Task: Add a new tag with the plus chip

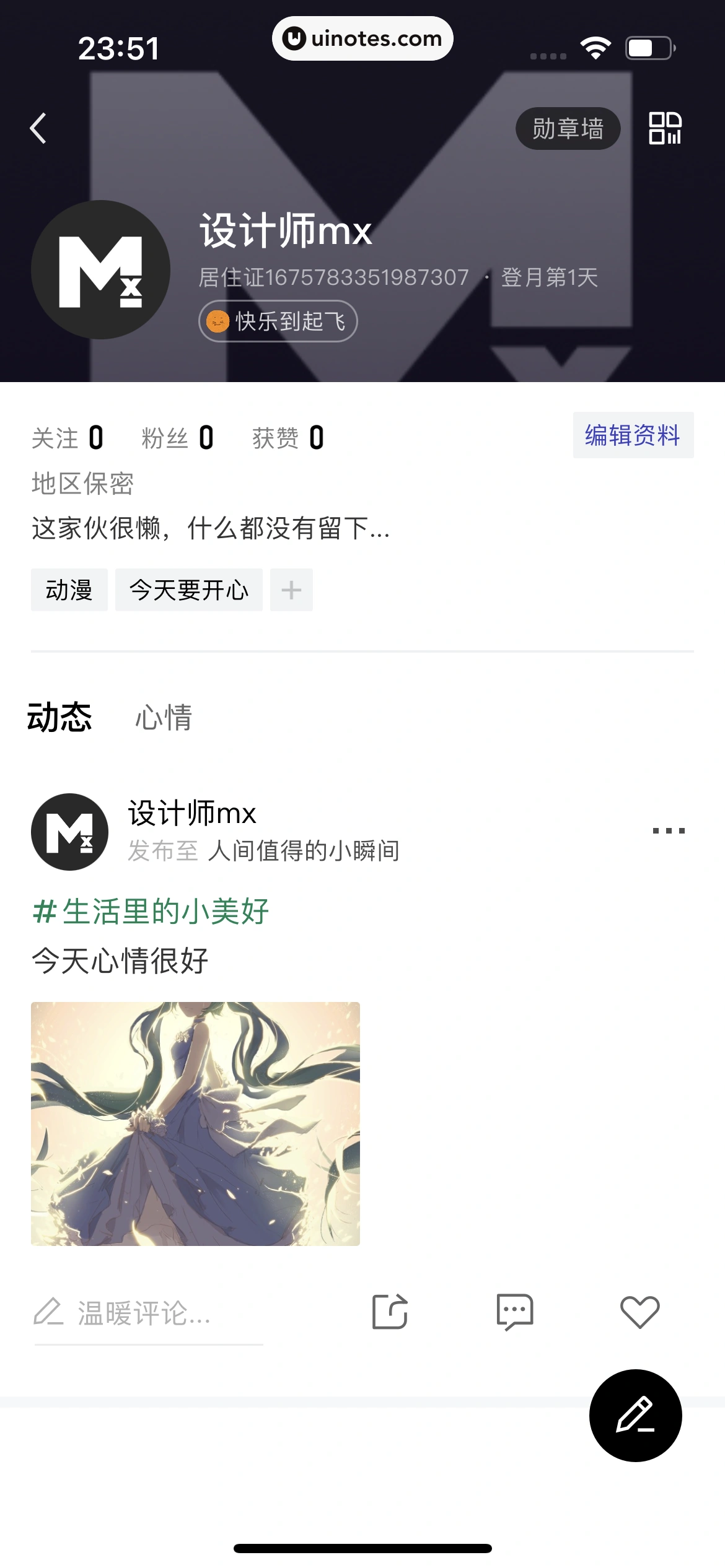Action: [291, 590]
